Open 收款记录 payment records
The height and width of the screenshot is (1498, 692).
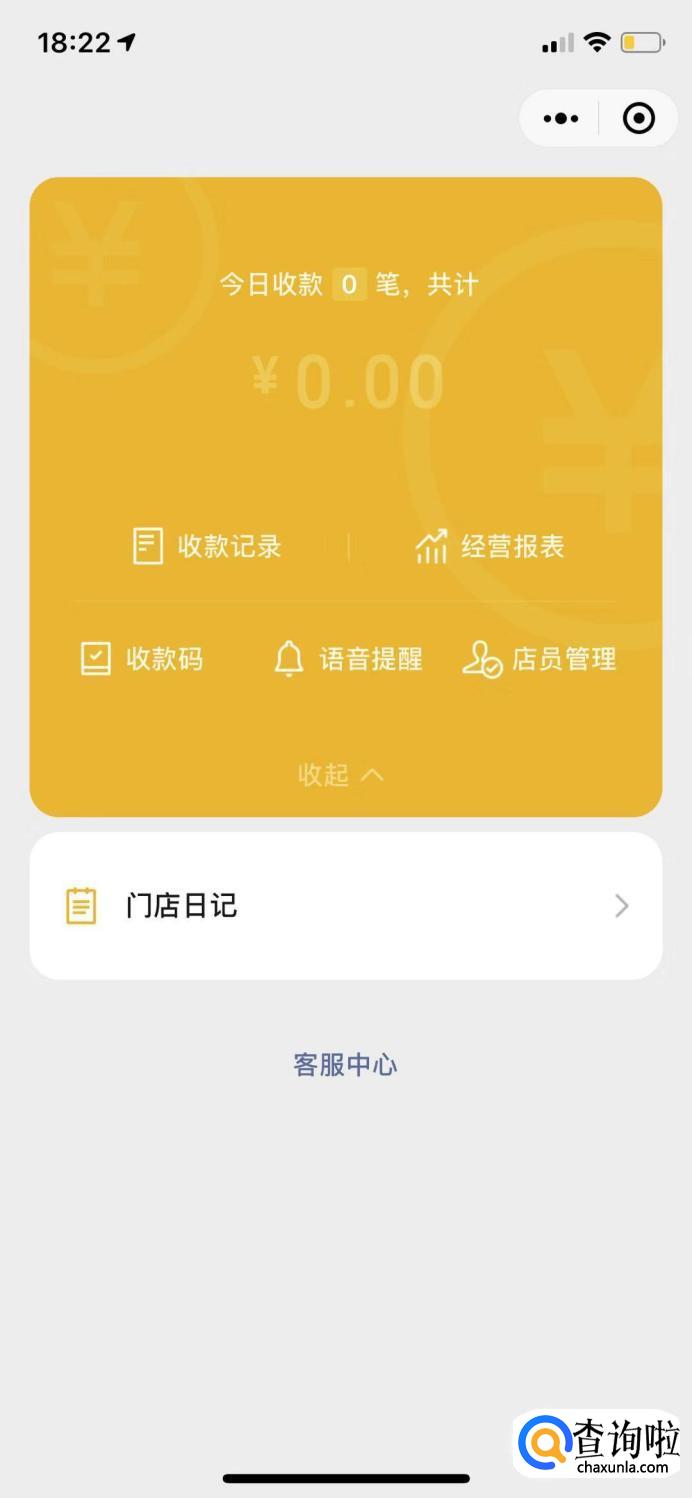[207, 546]
